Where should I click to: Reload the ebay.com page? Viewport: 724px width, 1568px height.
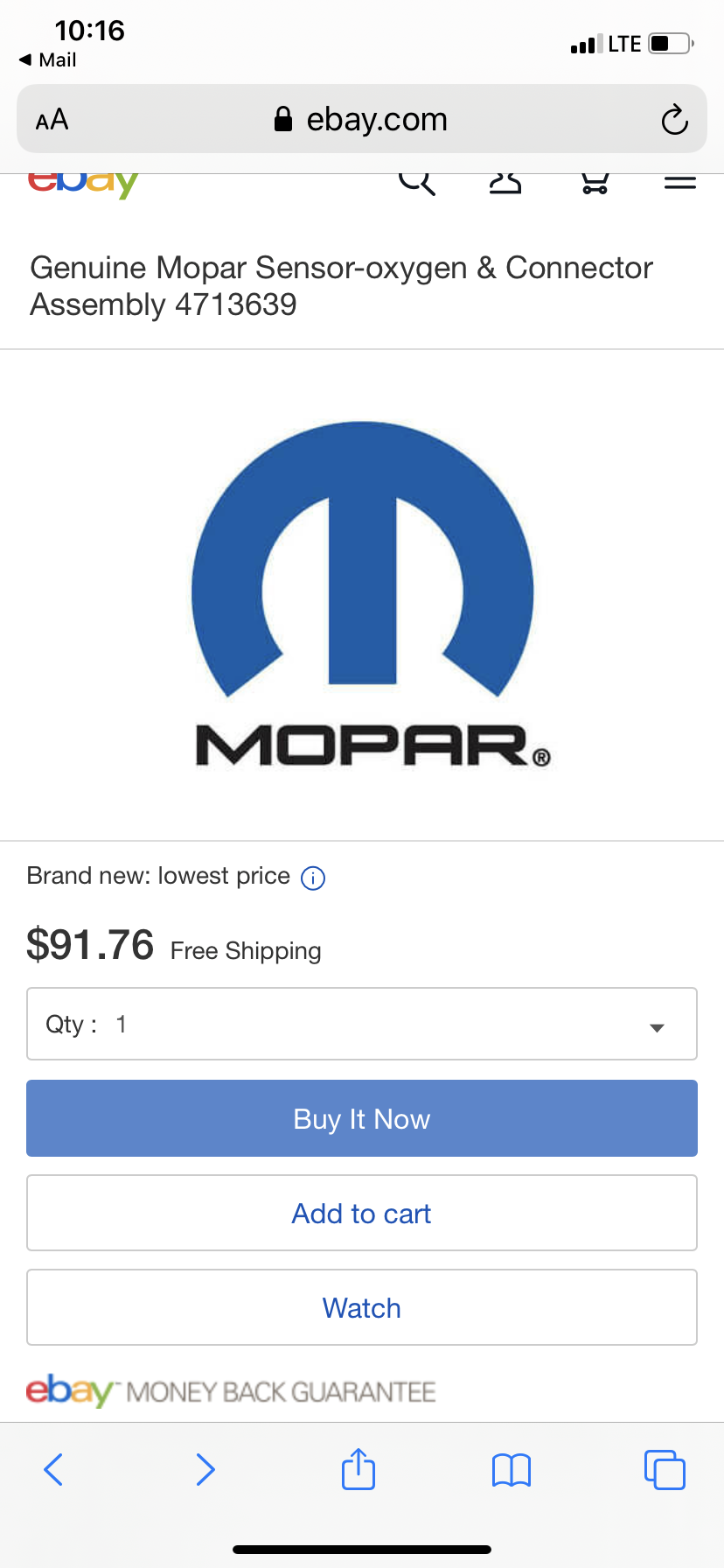(x=674, y=120)
